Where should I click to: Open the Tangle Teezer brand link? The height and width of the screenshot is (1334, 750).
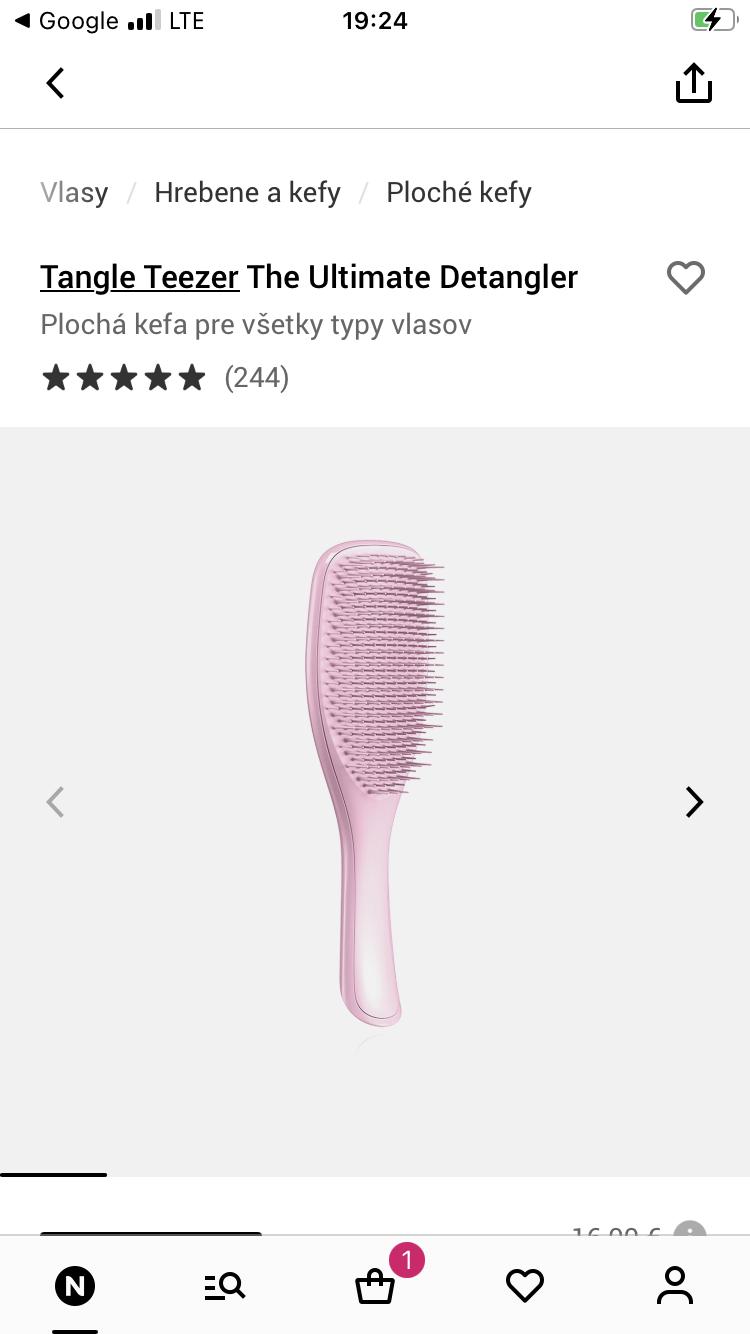[x=139, y=277]
